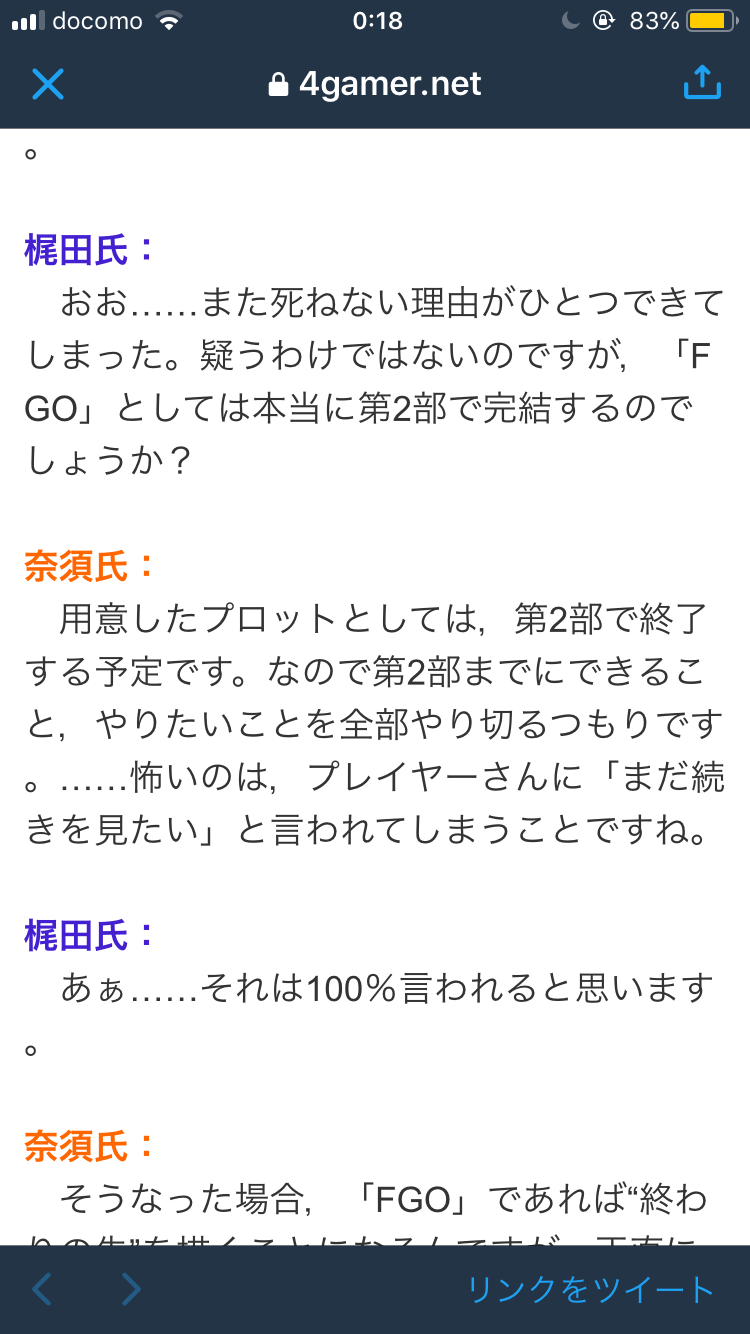This screenshot has width=750, height=1334.
Task: Go back to previous page
Action: [42, 1289]
